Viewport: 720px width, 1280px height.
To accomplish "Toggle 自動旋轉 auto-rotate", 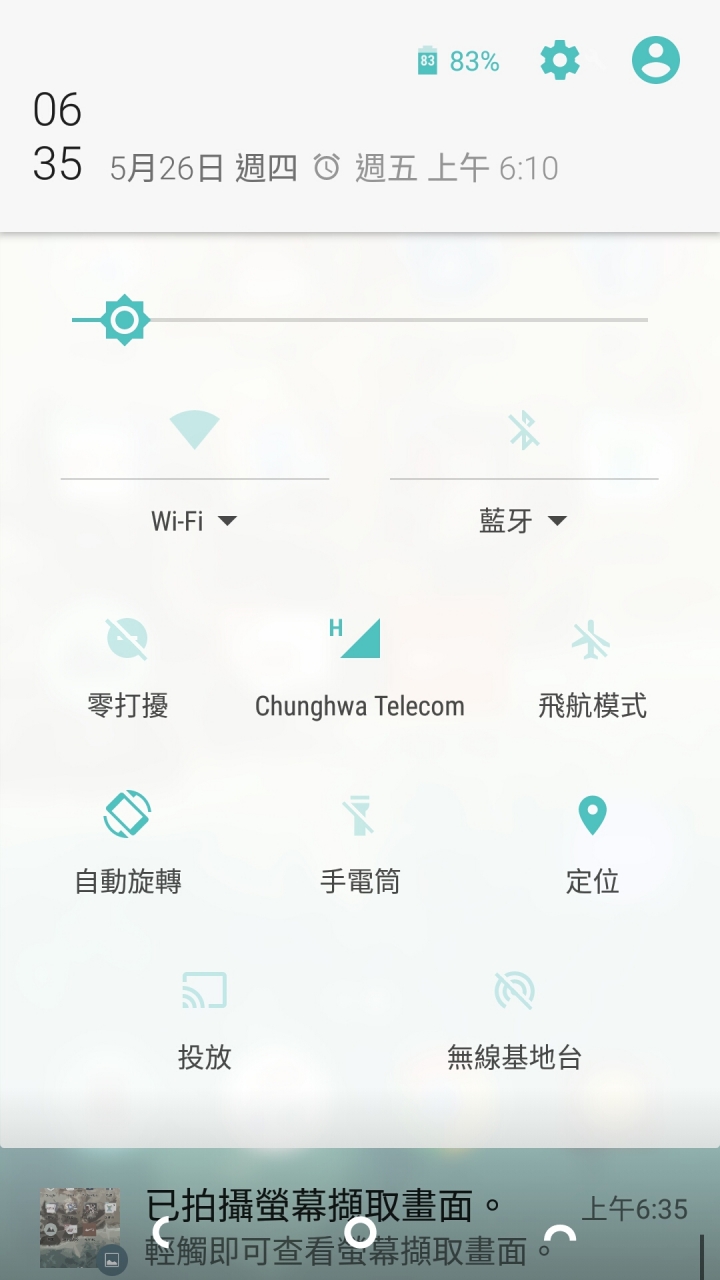I will [127, 815].
